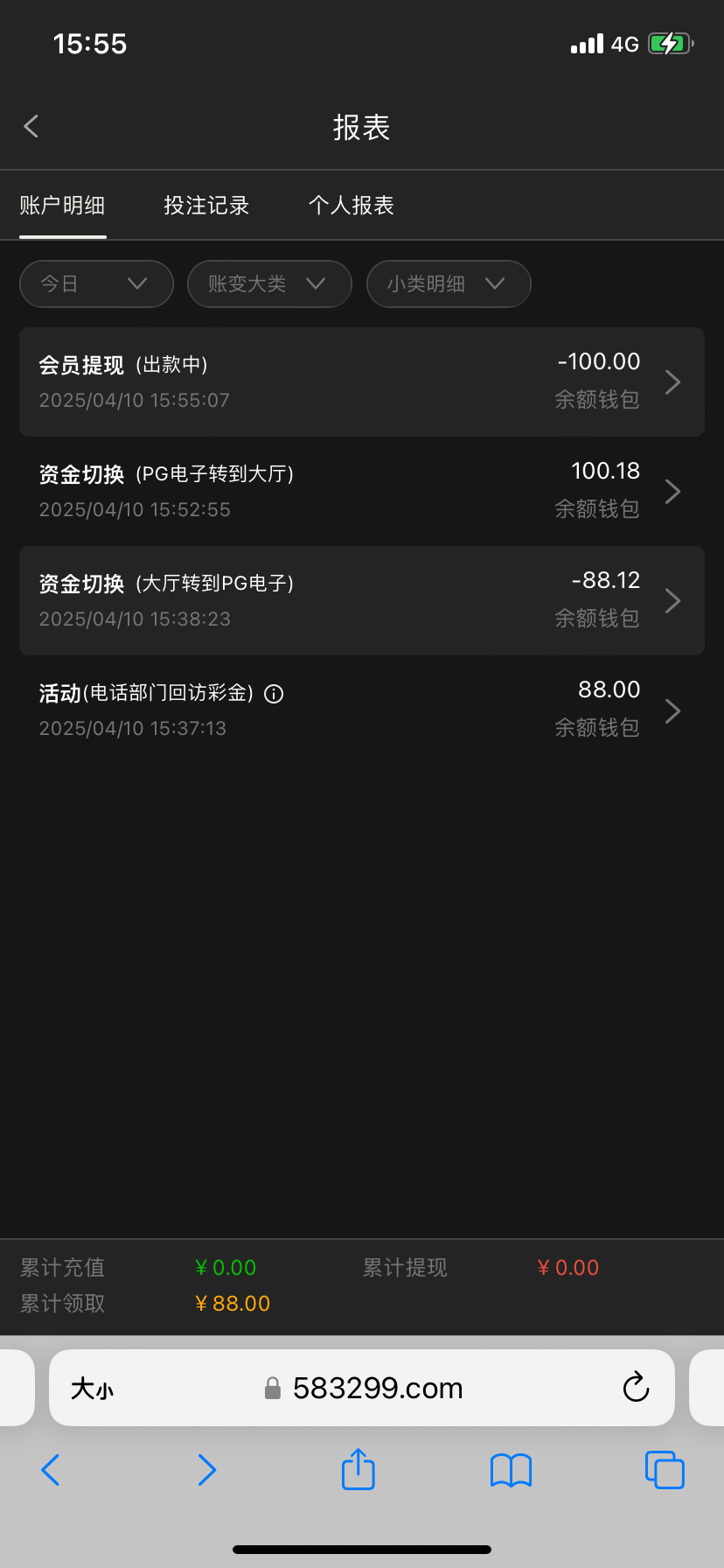The width and height of the screenshot is (724, 1568).
Task: Open the 账变大类 filter dropdown
Action: (x=269, y=283)
